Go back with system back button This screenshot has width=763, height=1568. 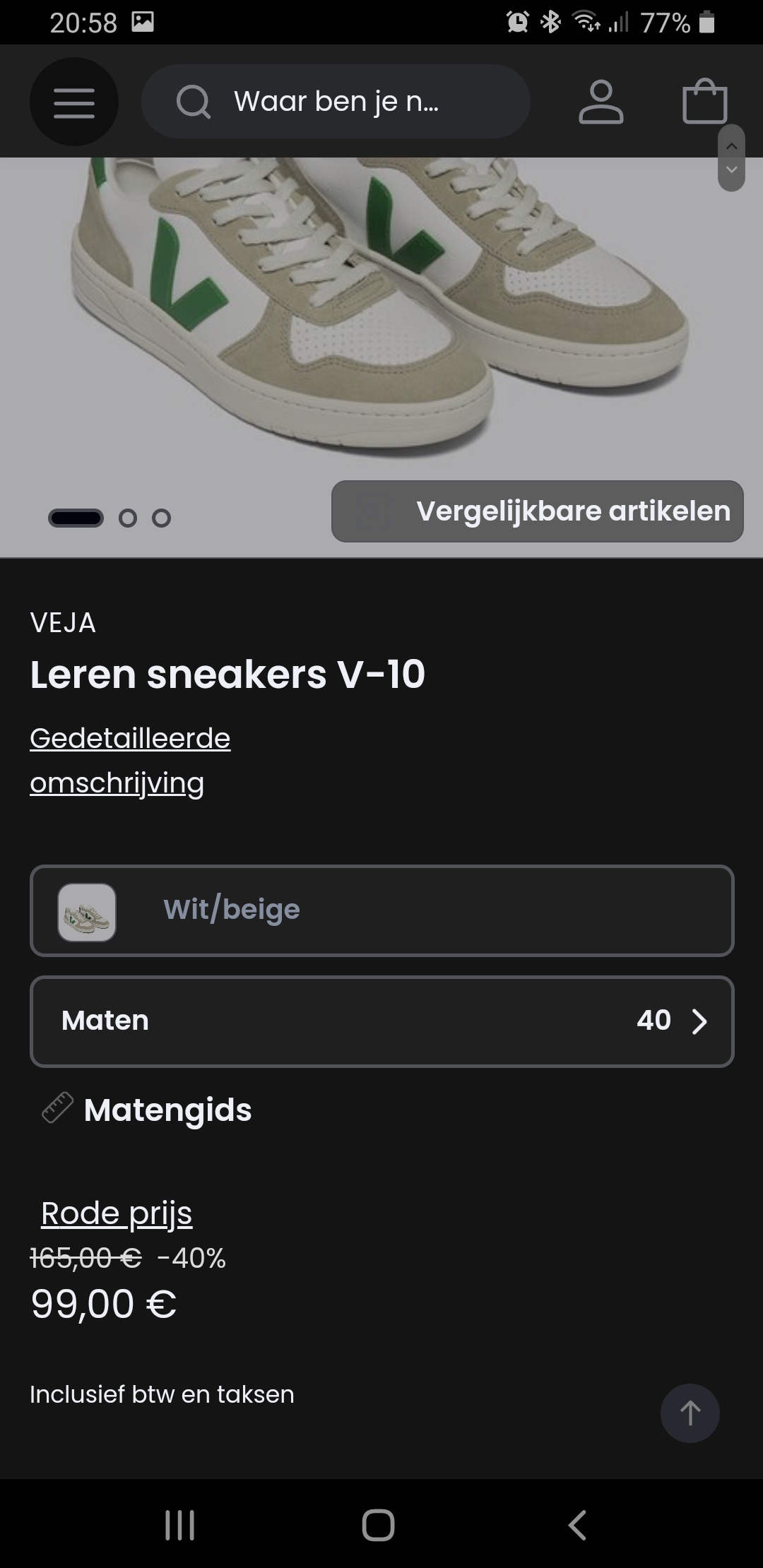pos(577,1525)
